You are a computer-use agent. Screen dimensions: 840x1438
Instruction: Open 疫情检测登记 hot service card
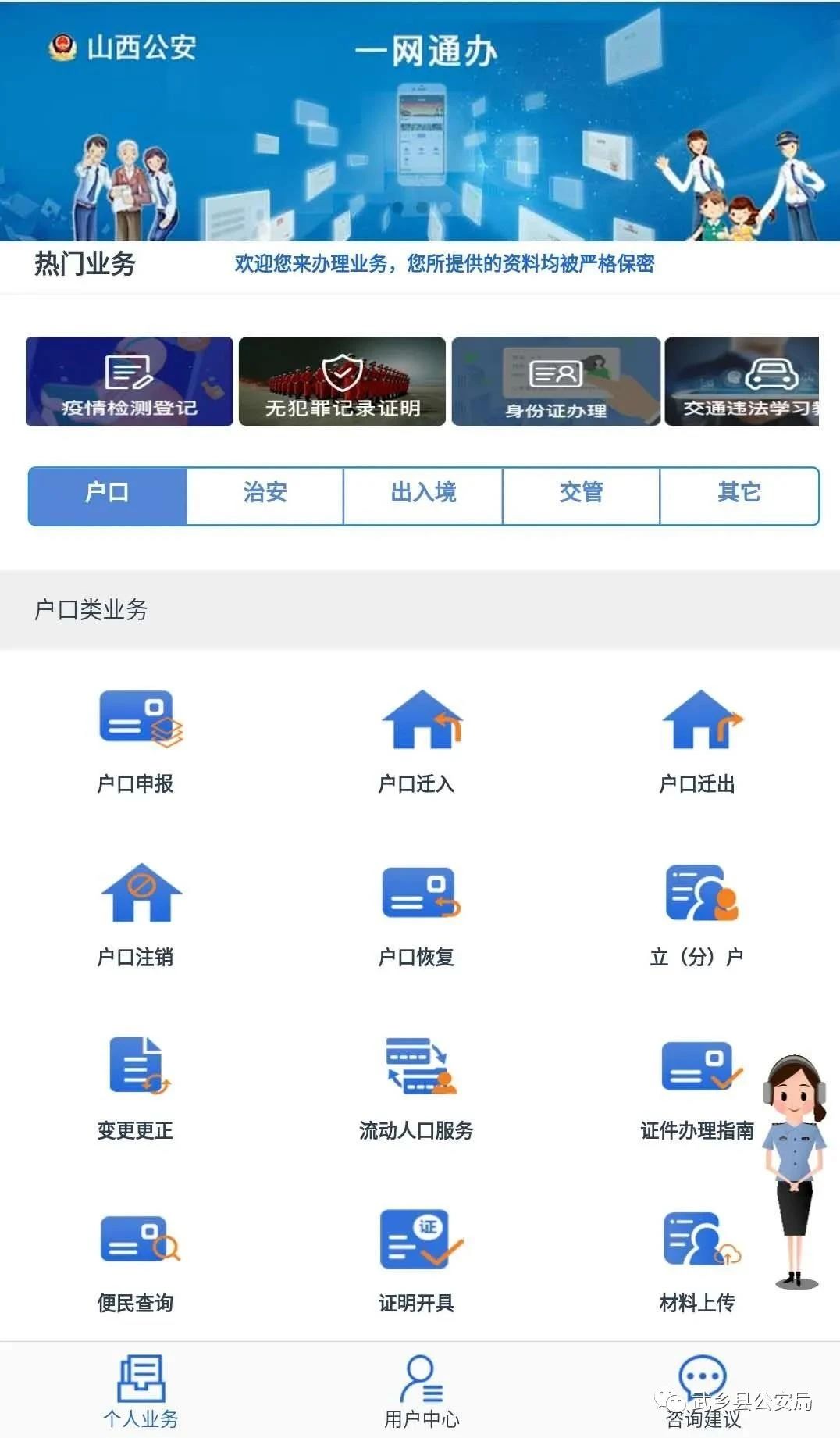(x=129, y=381)
